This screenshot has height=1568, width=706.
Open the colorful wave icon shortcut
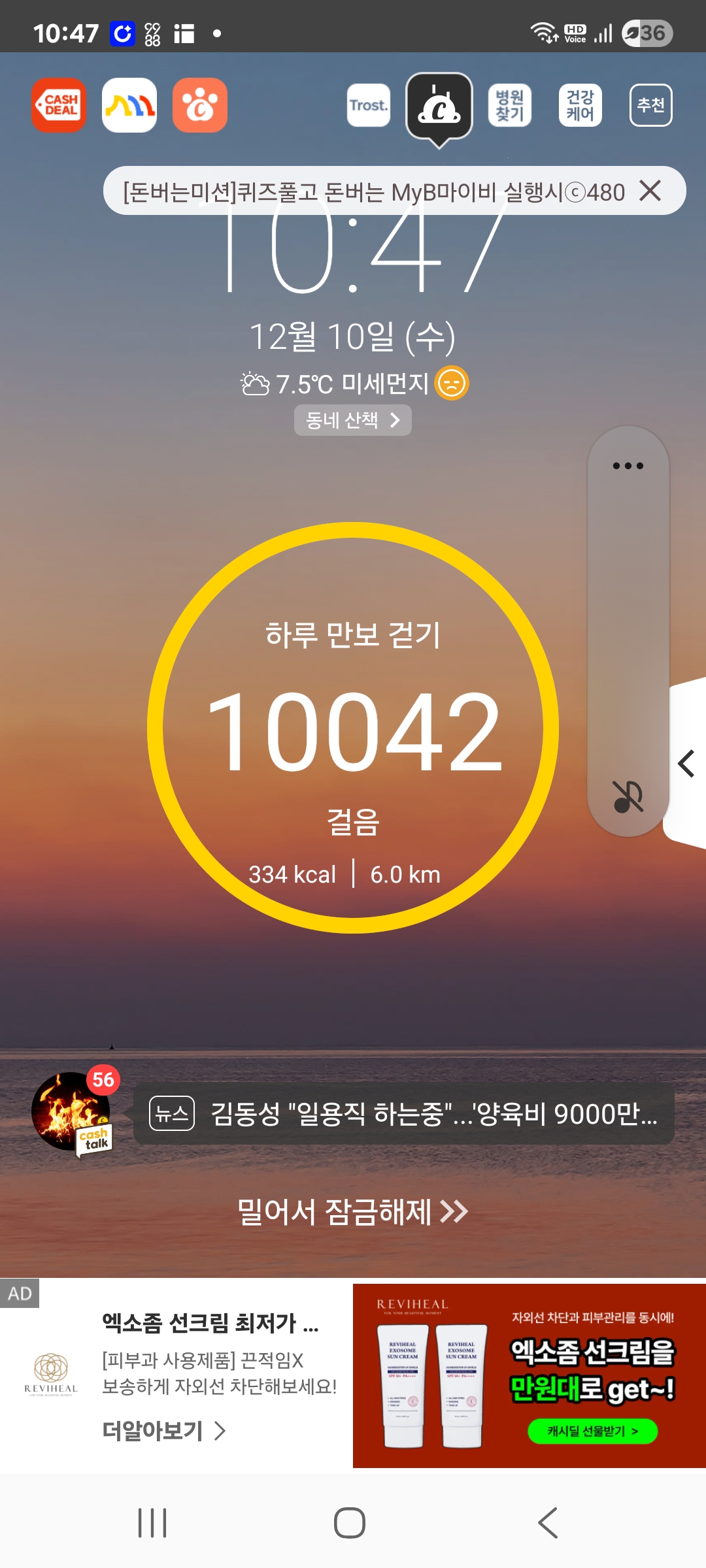tap(129, 105)
